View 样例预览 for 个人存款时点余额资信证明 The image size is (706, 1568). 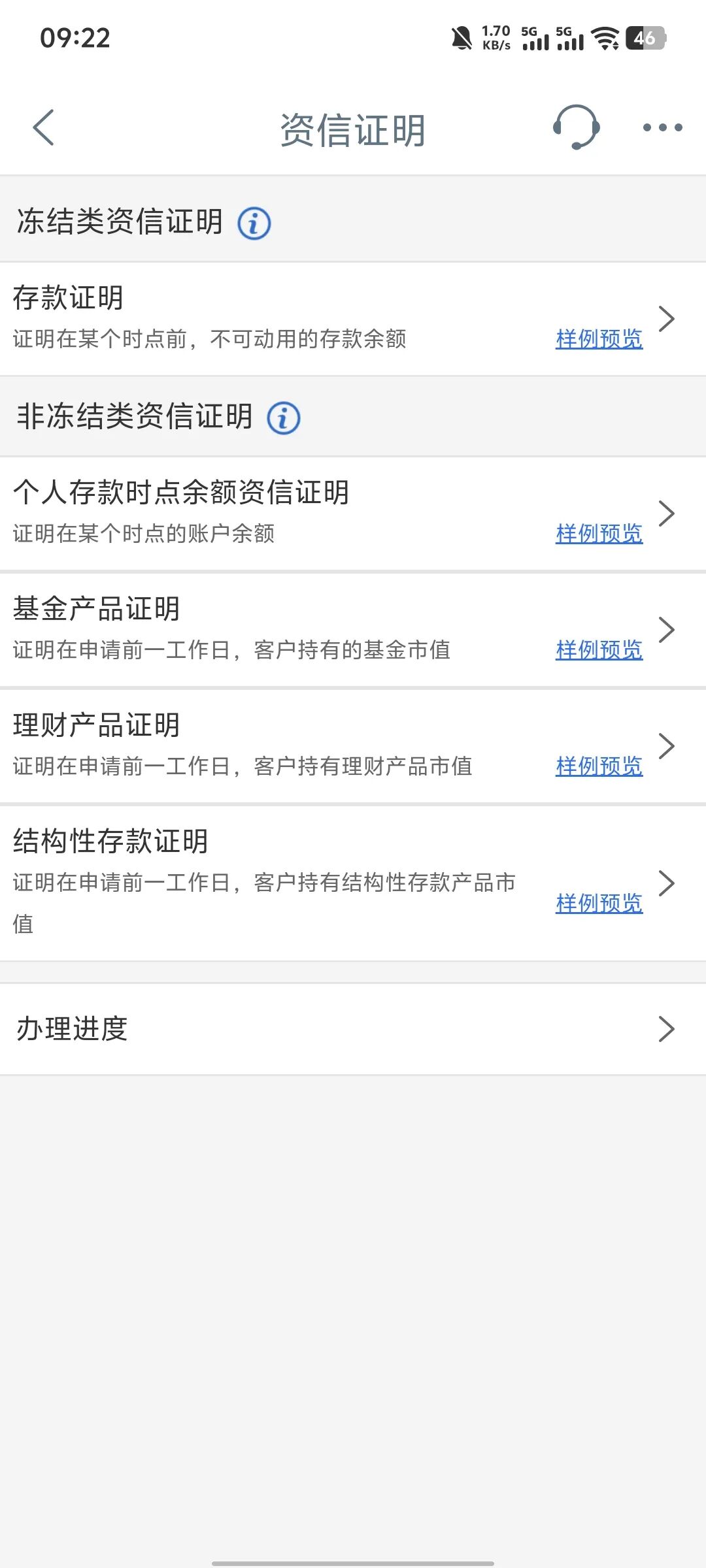pos(599,534)
